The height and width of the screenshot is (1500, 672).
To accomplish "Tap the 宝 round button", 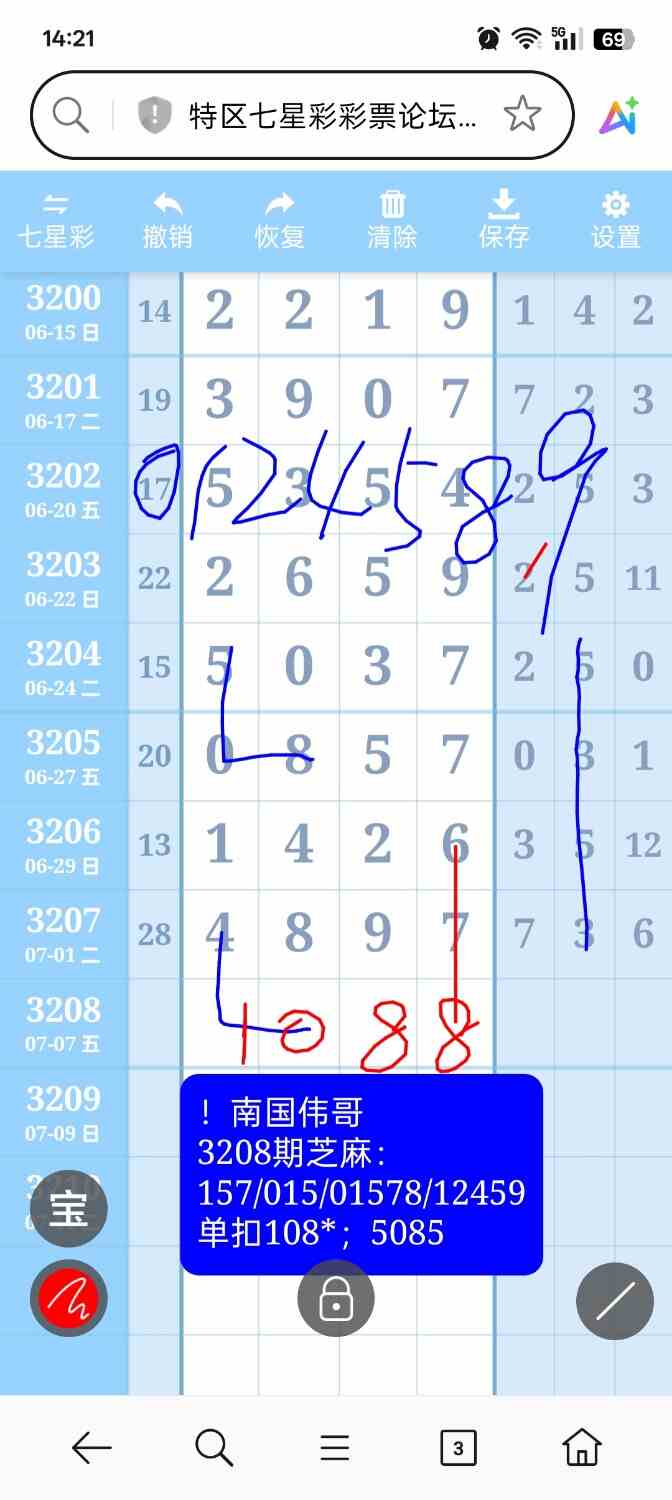I will click(68, 1211).
